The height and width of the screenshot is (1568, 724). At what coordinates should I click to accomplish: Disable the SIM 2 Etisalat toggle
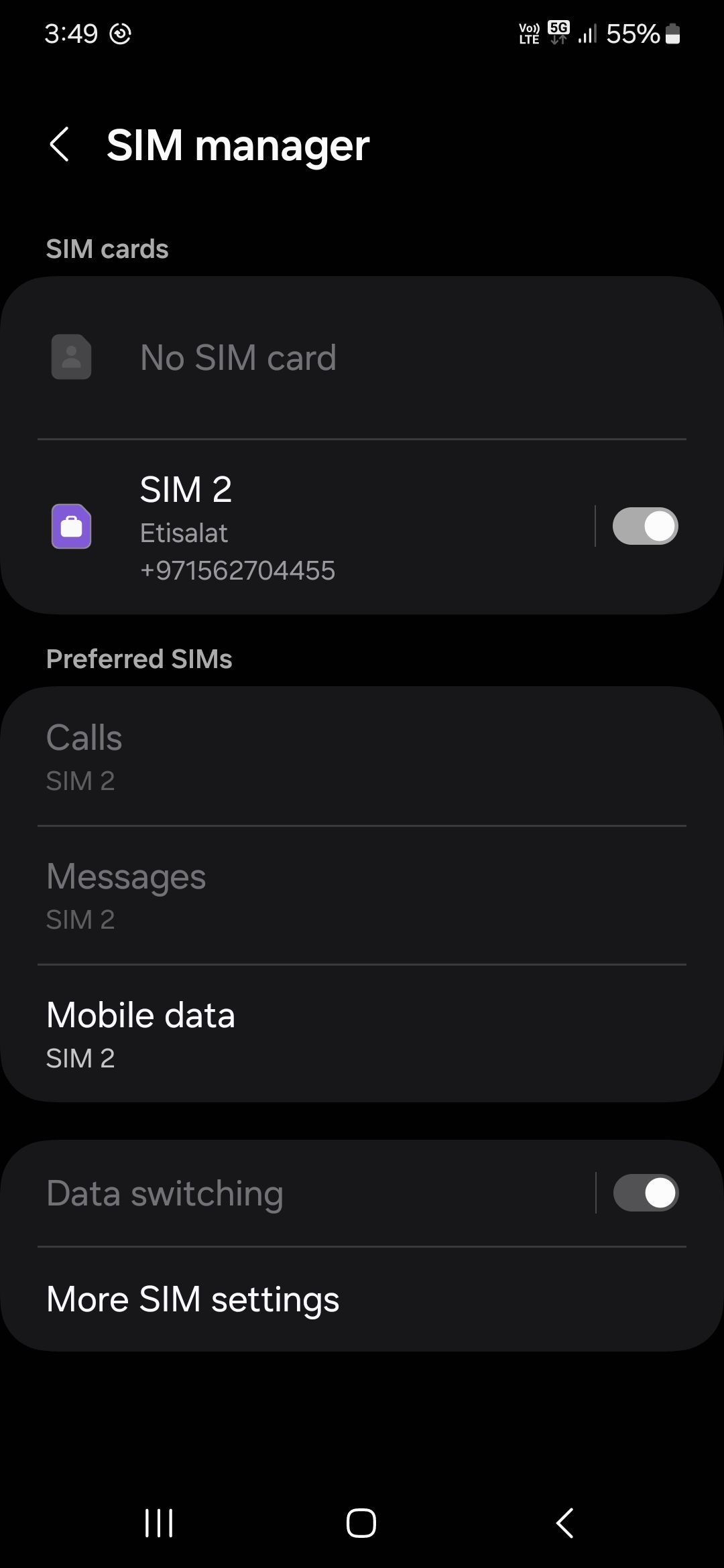point(645,526)
